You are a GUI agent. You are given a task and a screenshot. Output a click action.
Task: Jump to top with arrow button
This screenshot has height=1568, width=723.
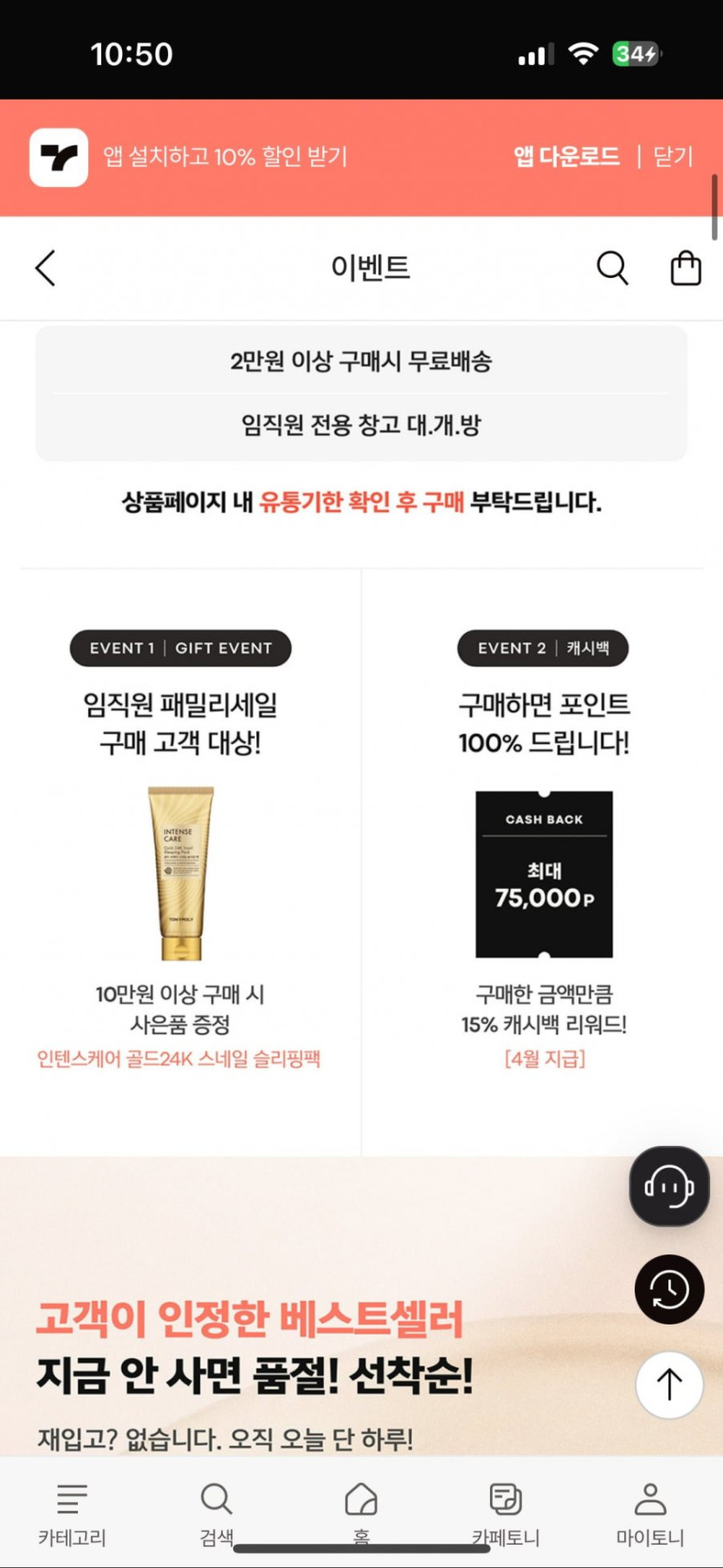coord(669,1384)
